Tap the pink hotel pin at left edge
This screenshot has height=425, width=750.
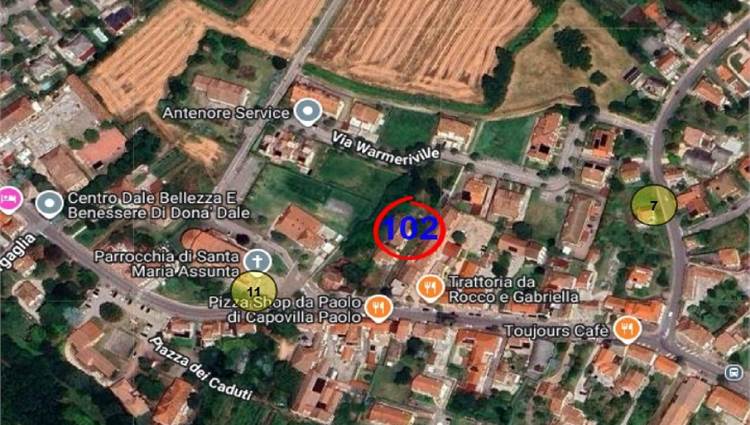[9, 197]
